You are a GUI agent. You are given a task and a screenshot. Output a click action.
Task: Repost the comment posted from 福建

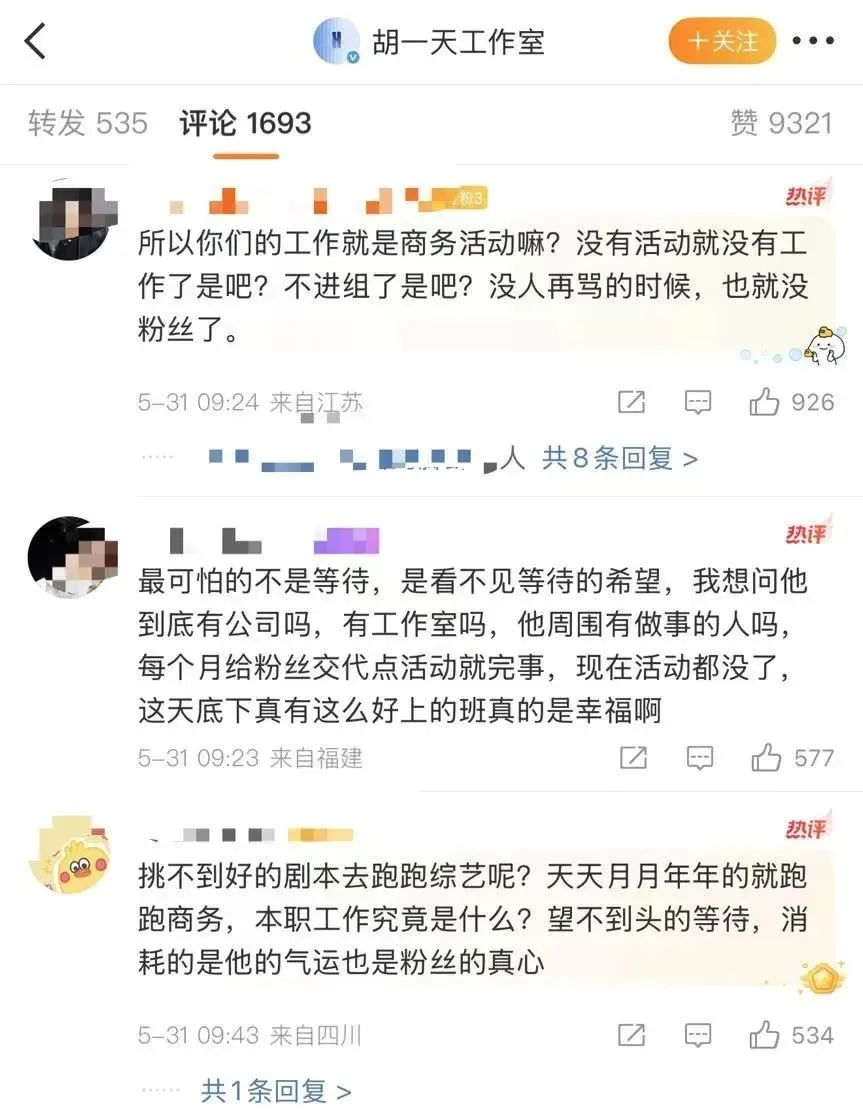(633, 757)
